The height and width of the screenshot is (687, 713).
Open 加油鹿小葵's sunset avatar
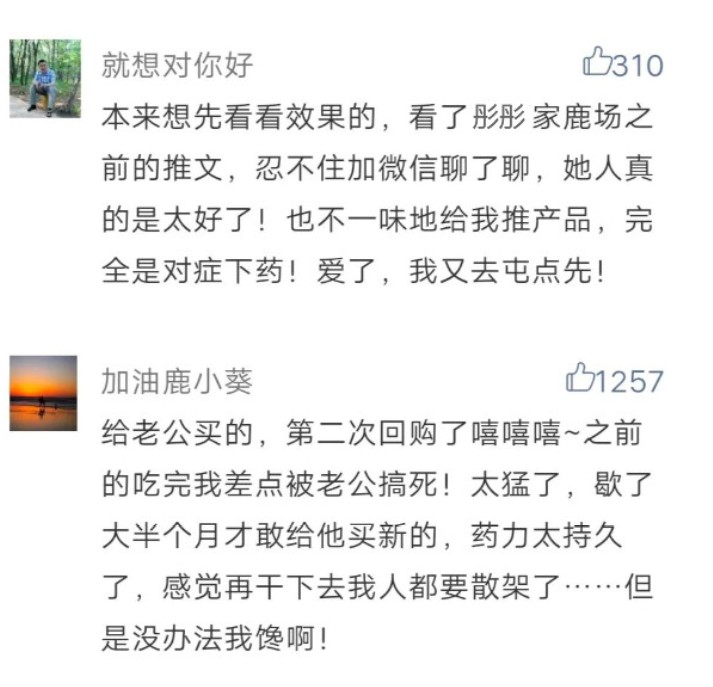[44, 394]
